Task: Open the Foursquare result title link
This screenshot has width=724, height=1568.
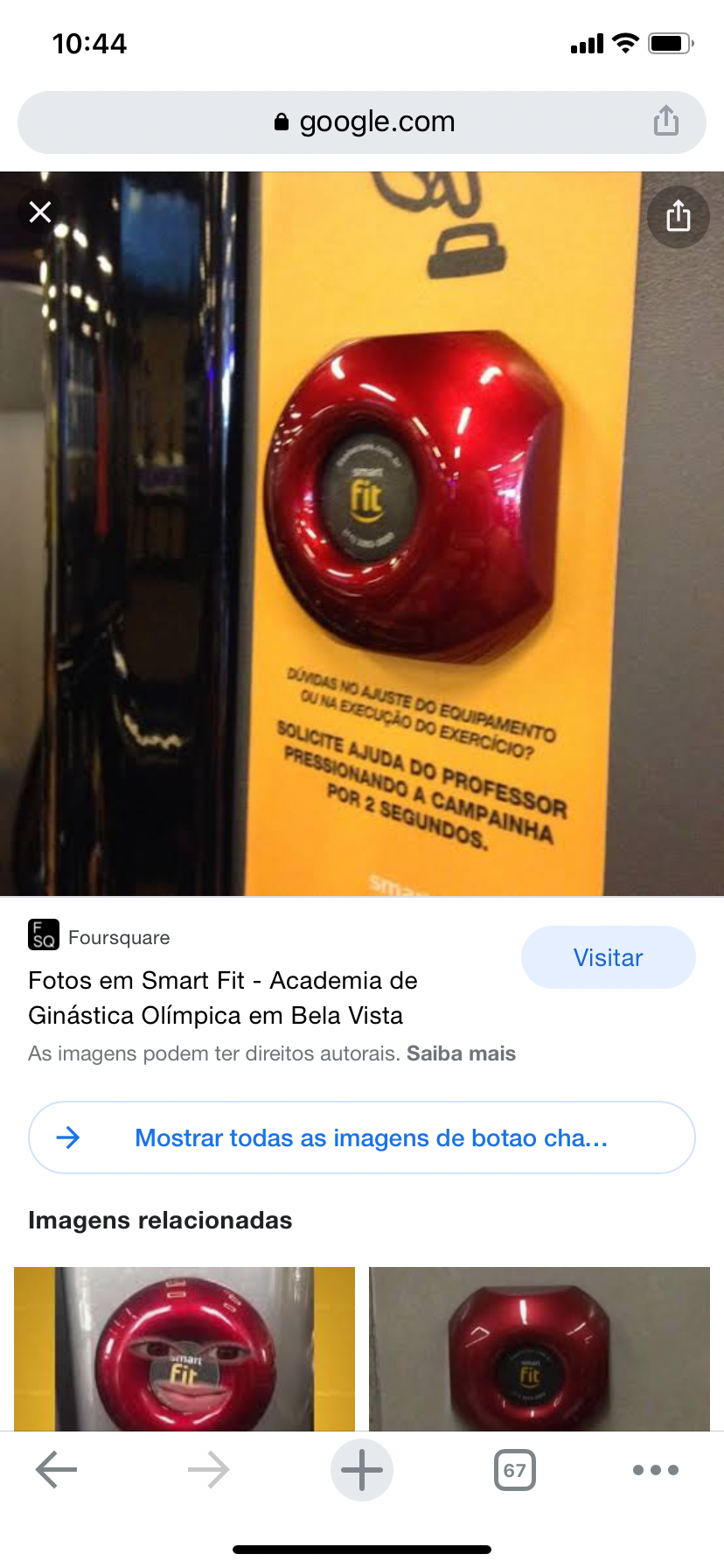Action: point(223,997)
